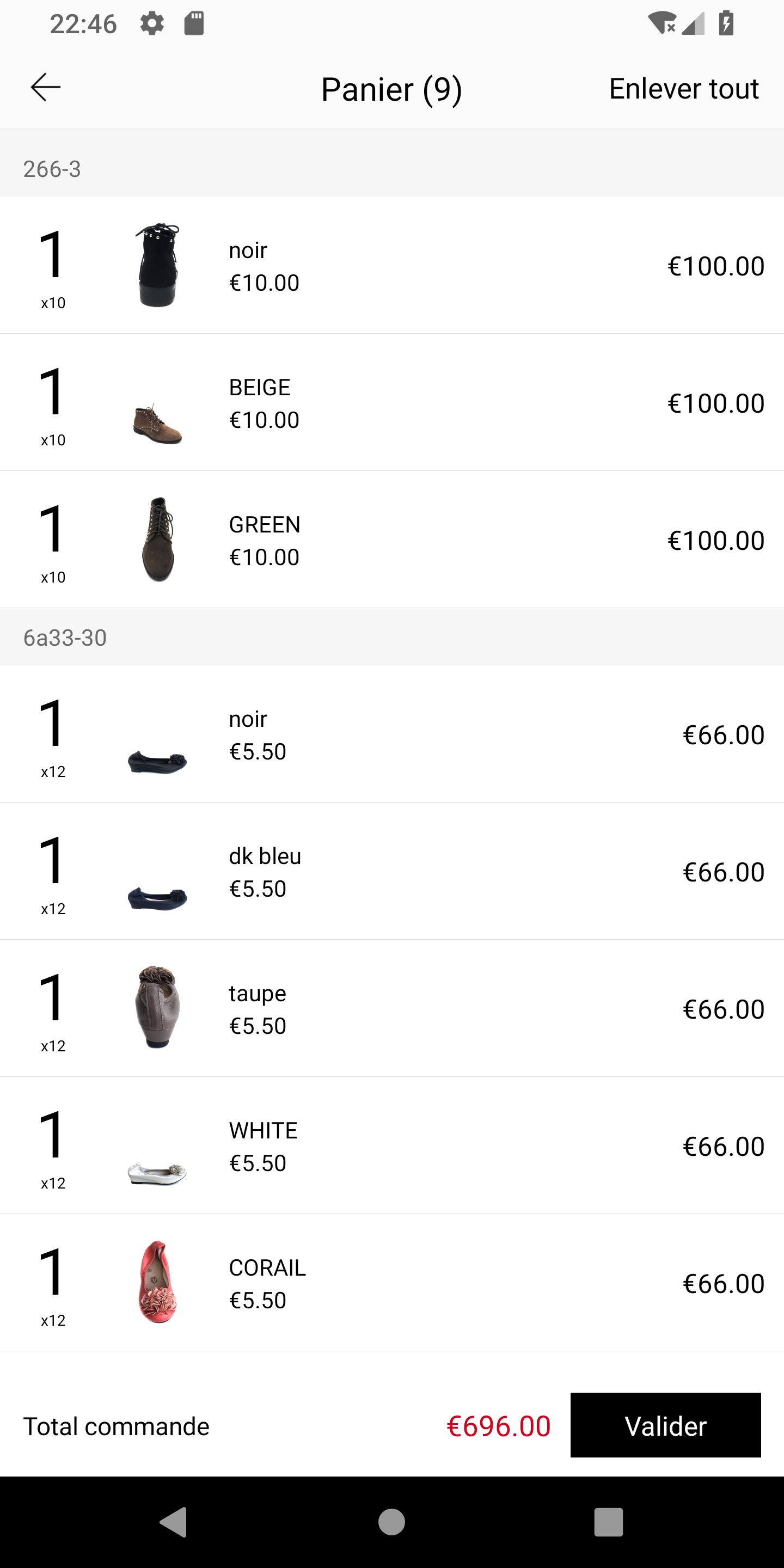Open the noir boot item at €10.00
The image size is (784, 1568).
(x=392, y=265)
